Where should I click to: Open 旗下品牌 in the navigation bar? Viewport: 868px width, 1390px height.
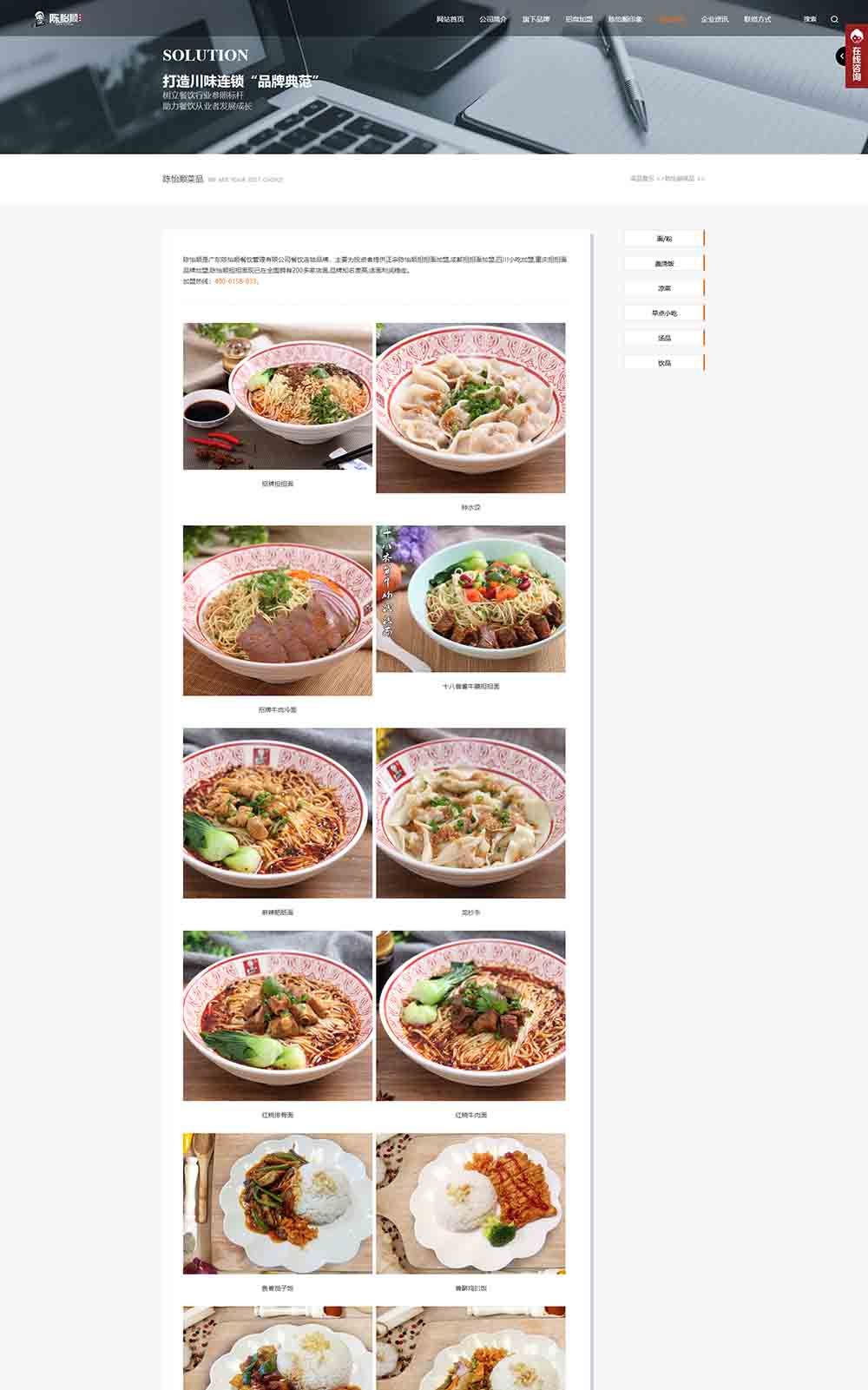(536, 19)
